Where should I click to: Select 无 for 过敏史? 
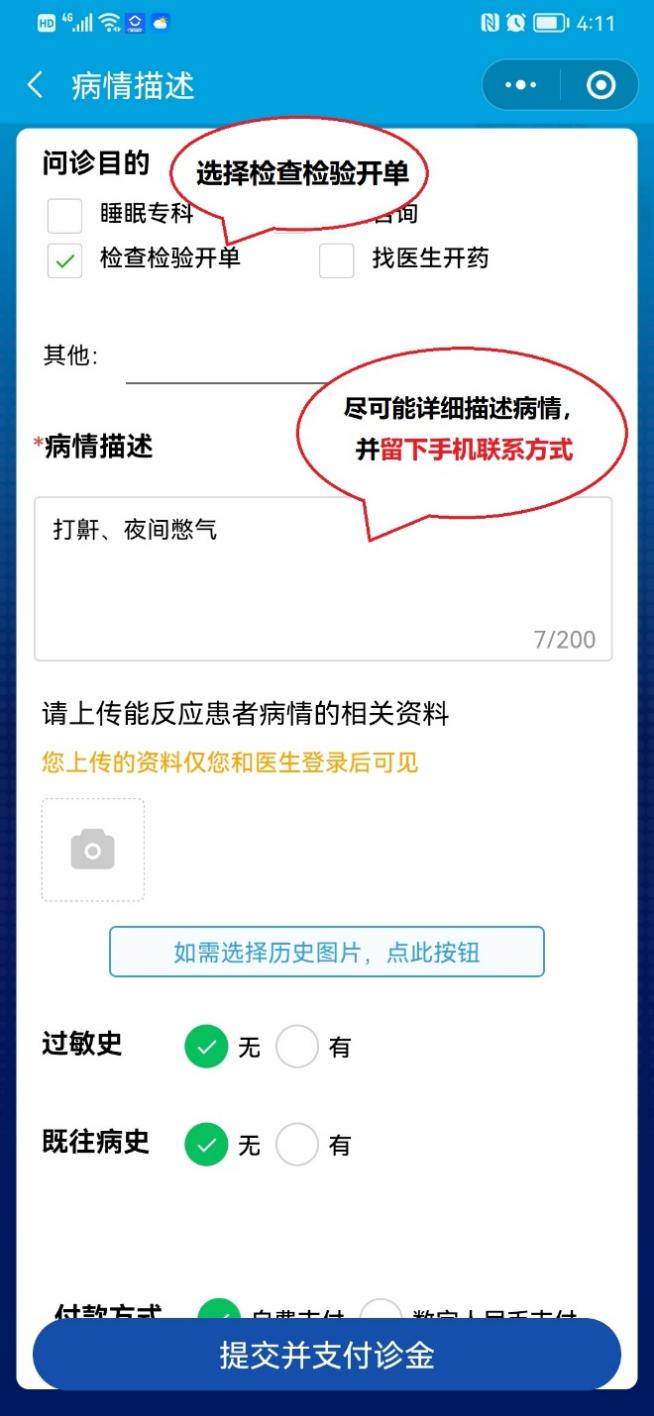206,1047
